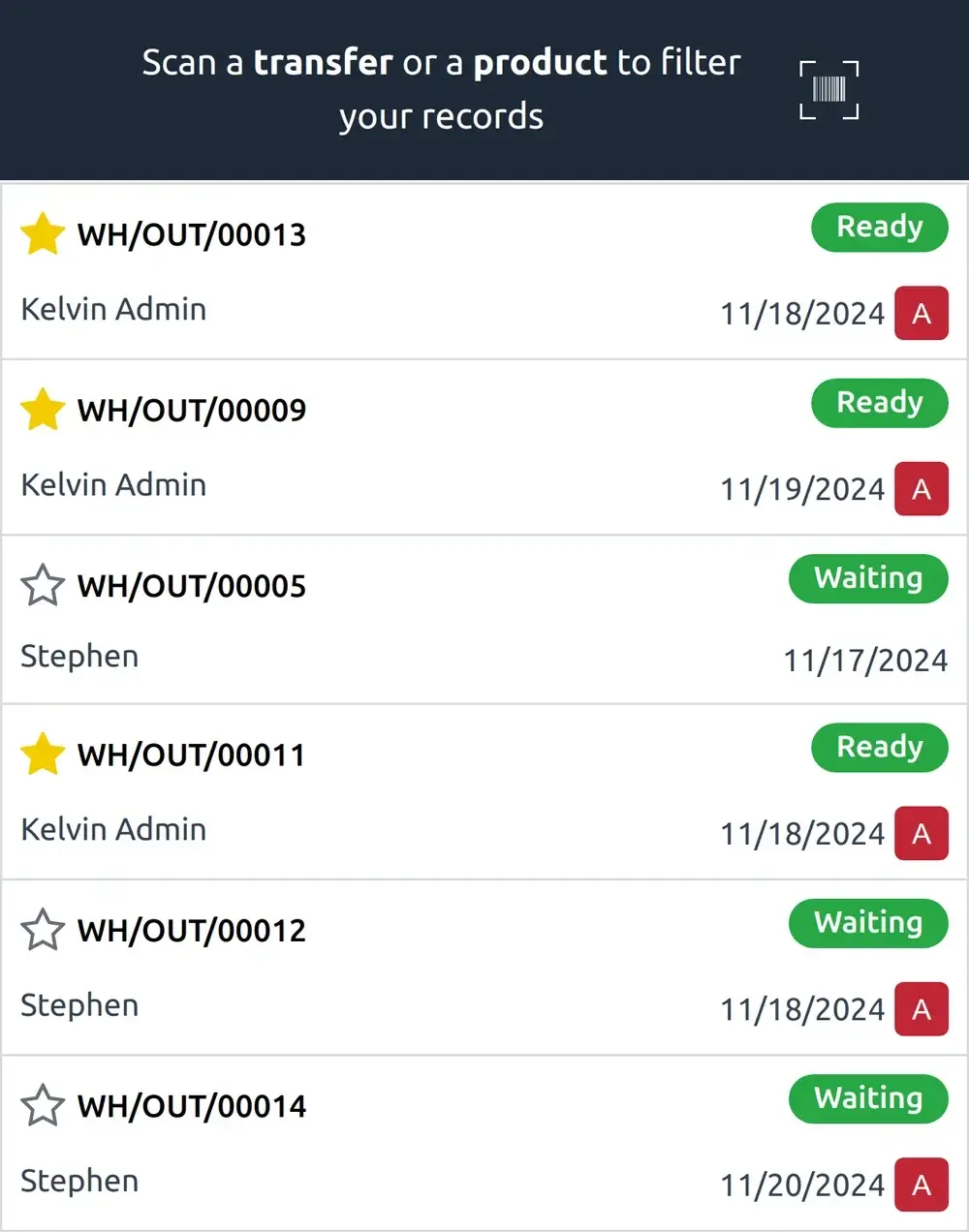Open transfer WH/OUT/00012
Viewport: 969px width, 1232px height.
pos(192,931)
